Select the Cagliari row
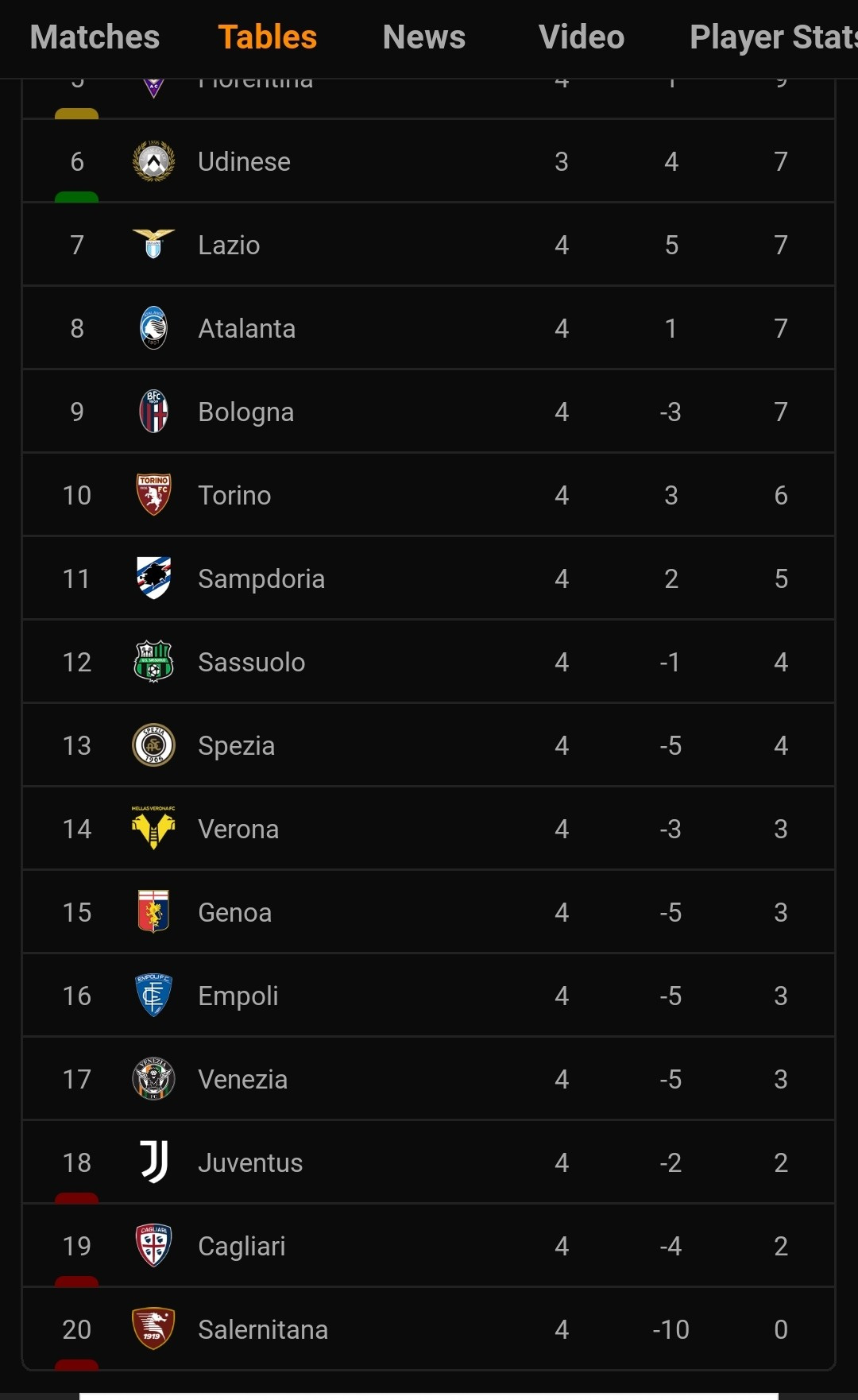 (x=429, y=1246)
